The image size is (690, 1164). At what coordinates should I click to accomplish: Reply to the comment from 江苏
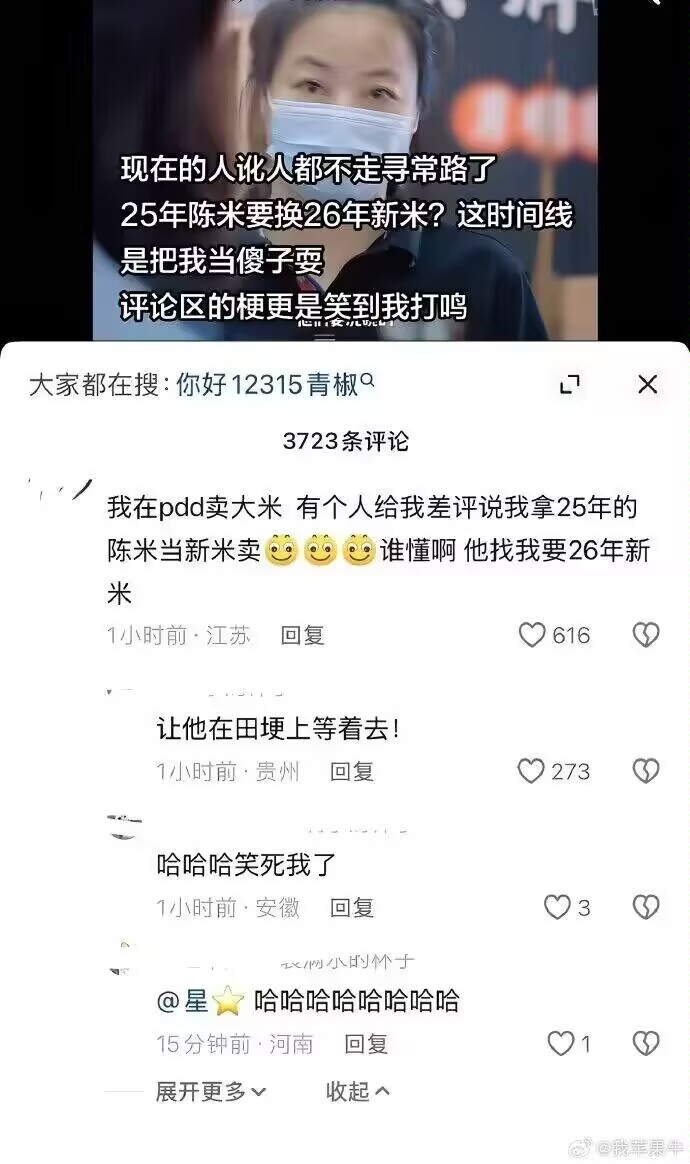coord(302,635)
